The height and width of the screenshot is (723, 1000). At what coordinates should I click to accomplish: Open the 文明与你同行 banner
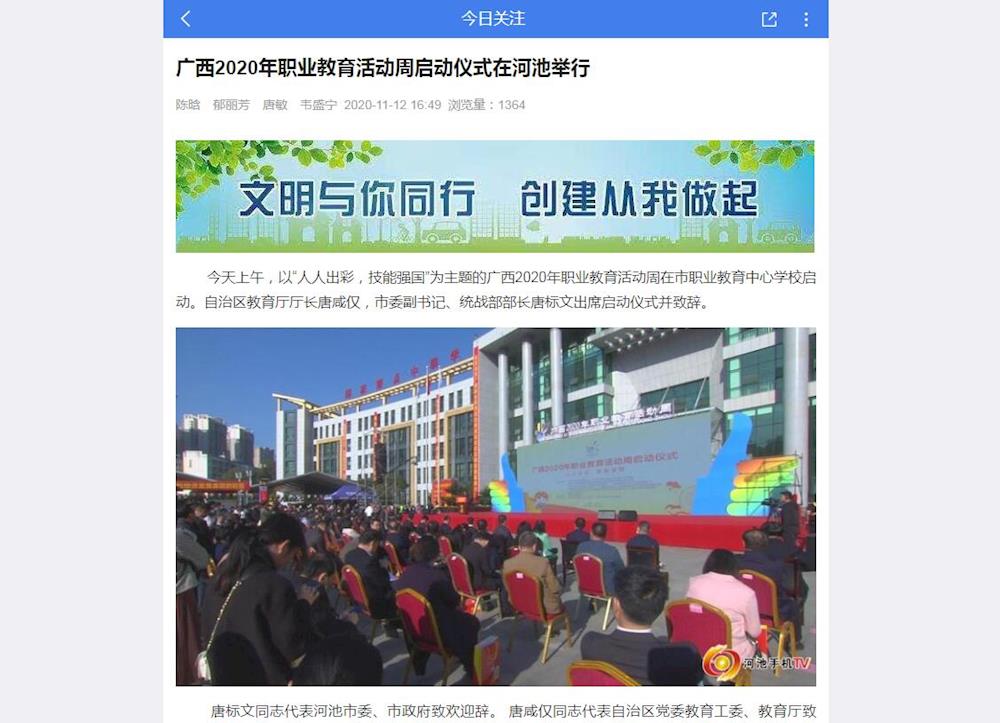495,196
